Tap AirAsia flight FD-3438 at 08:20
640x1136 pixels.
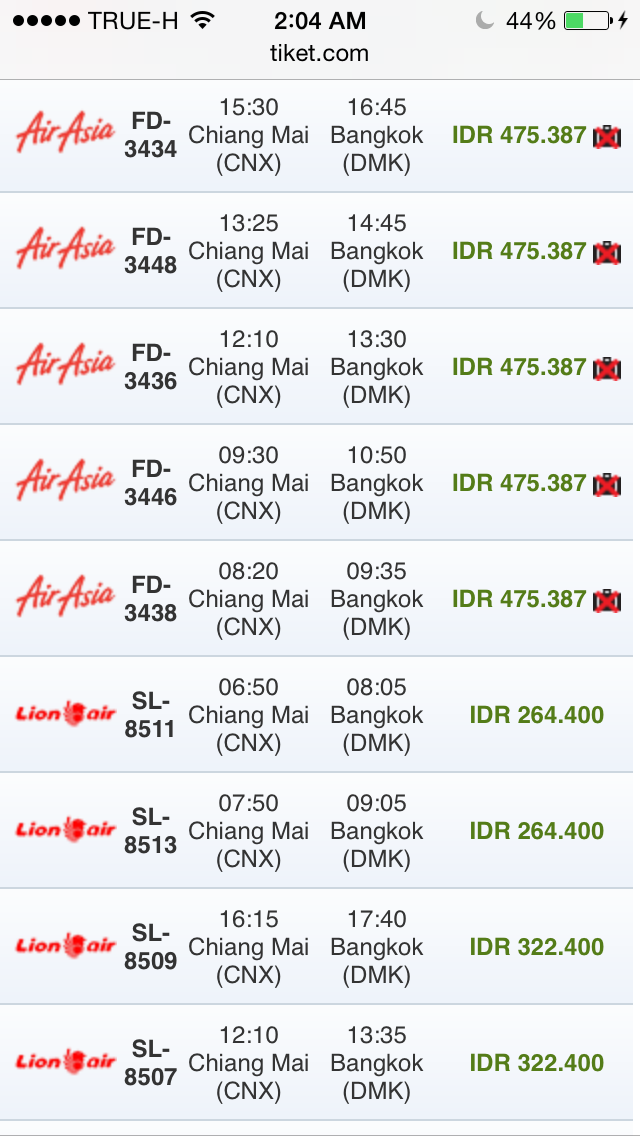[x=320, y=599]
